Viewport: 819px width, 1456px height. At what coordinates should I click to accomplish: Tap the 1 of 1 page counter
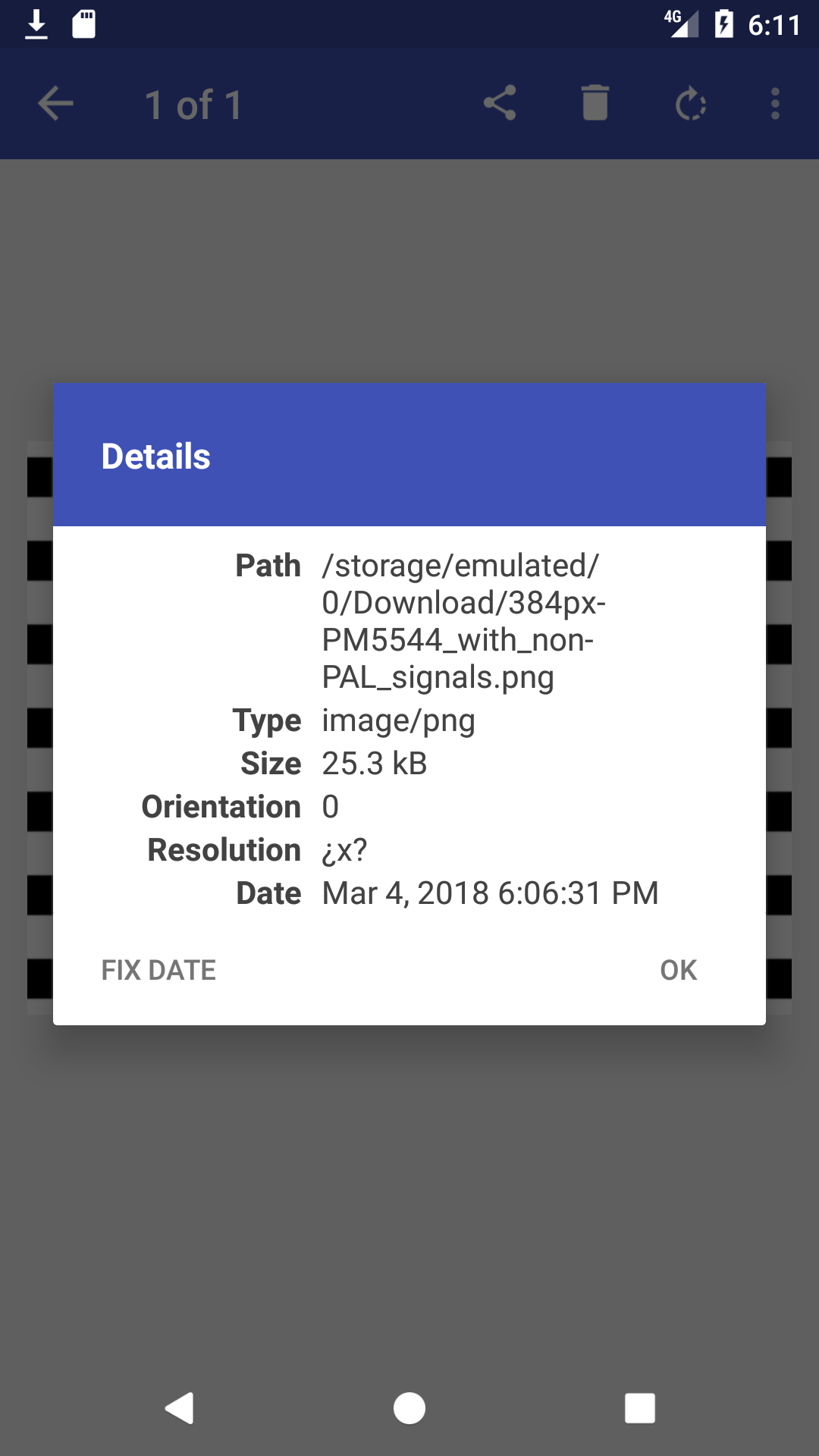[193, 104]
